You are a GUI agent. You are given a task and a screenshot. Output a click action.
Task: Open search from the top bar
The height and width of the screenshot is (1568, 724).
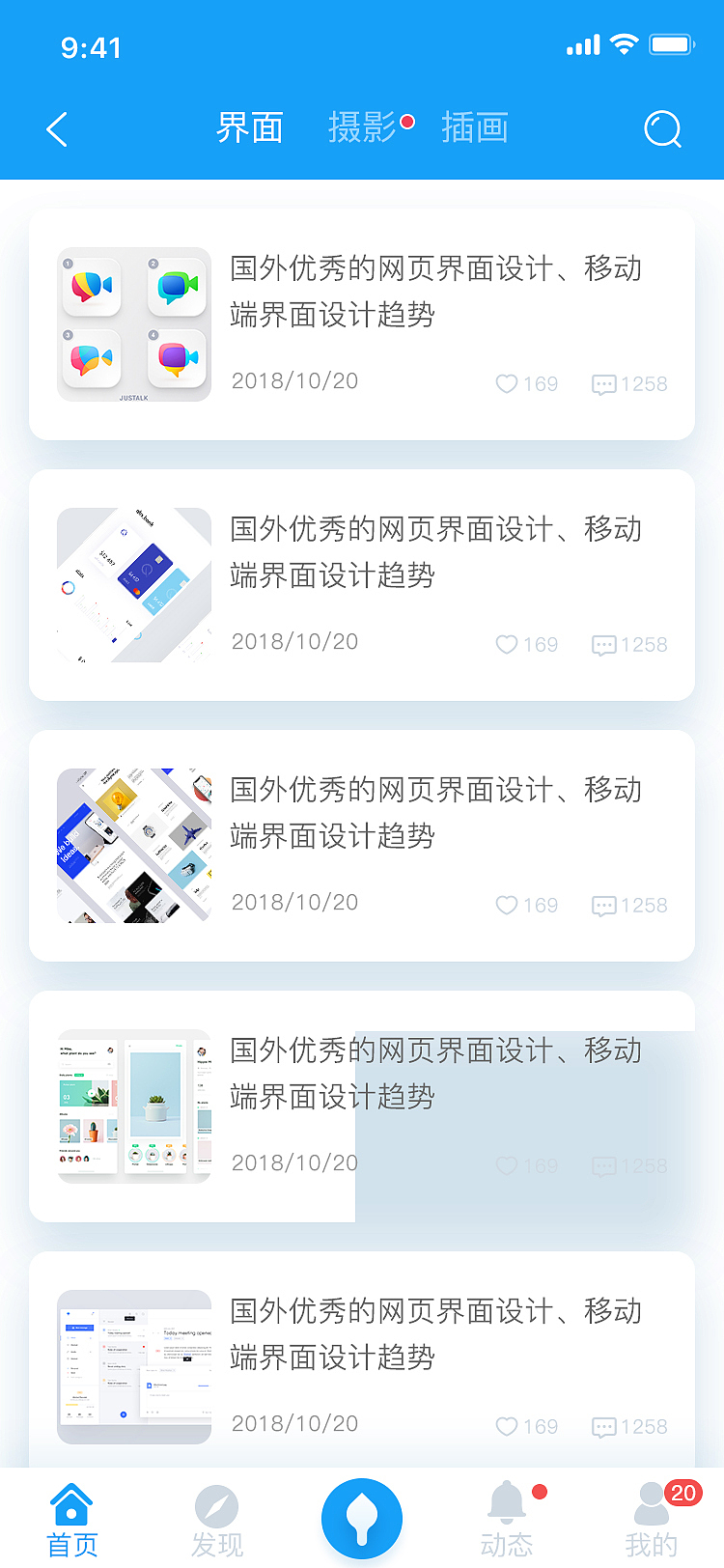pos(662,128)
